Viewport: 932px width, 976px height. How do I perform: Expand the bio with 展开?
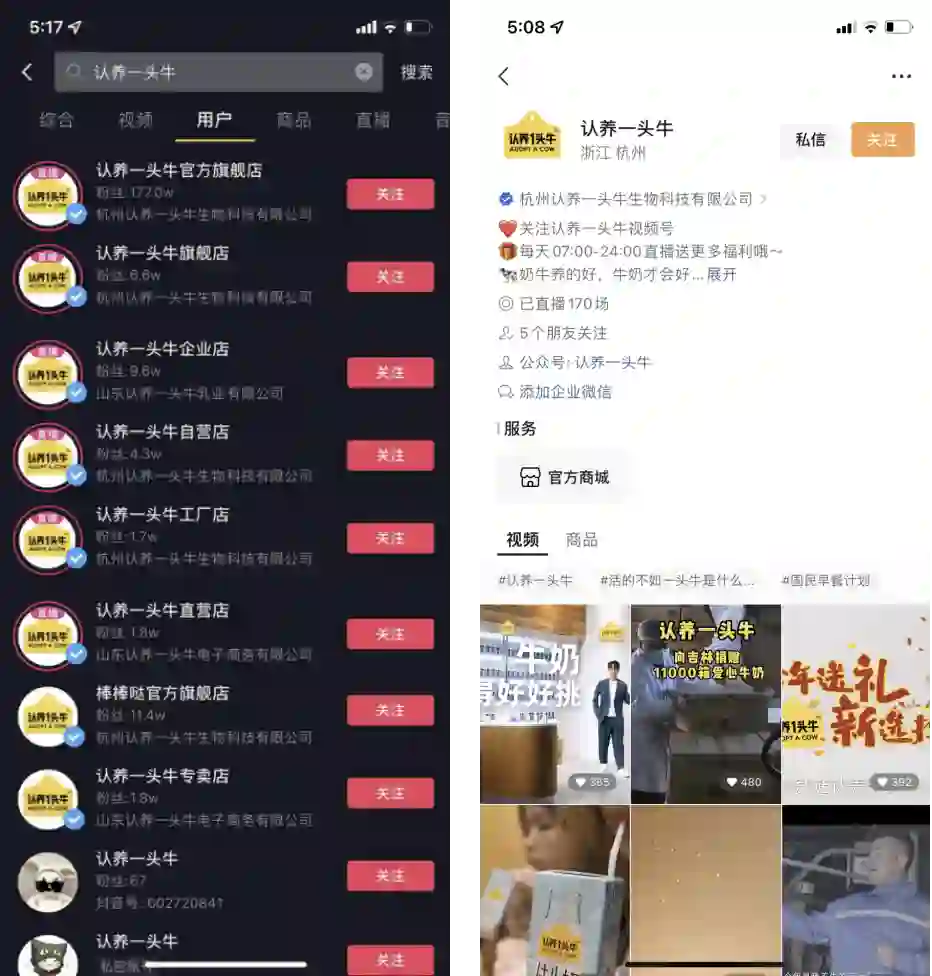pyautogui.click(x=722, y=275)
